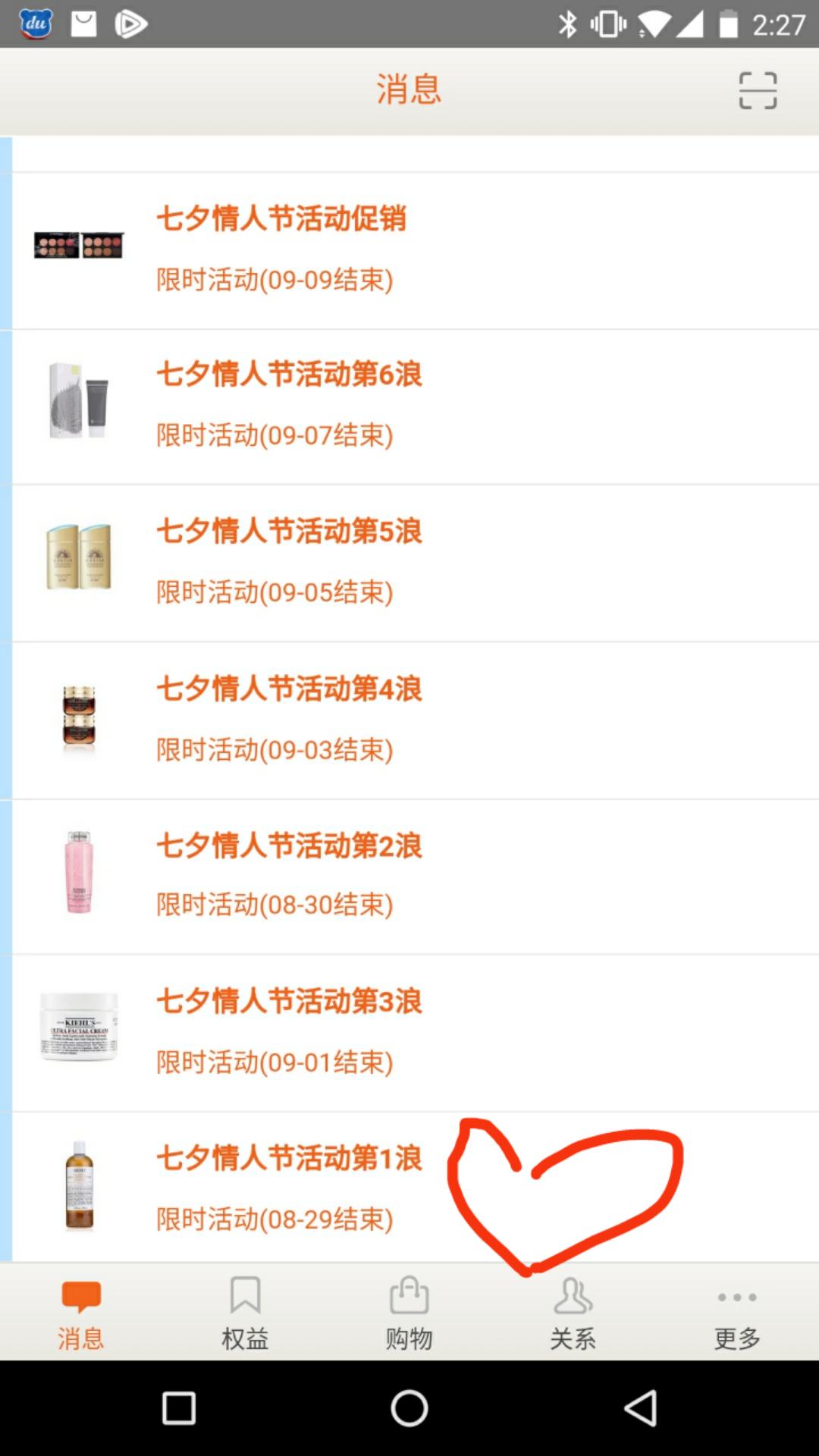The height and width of the screenshot is (1456, 819).
Task: Tap the 消息 title in the header
Action: 409,89
